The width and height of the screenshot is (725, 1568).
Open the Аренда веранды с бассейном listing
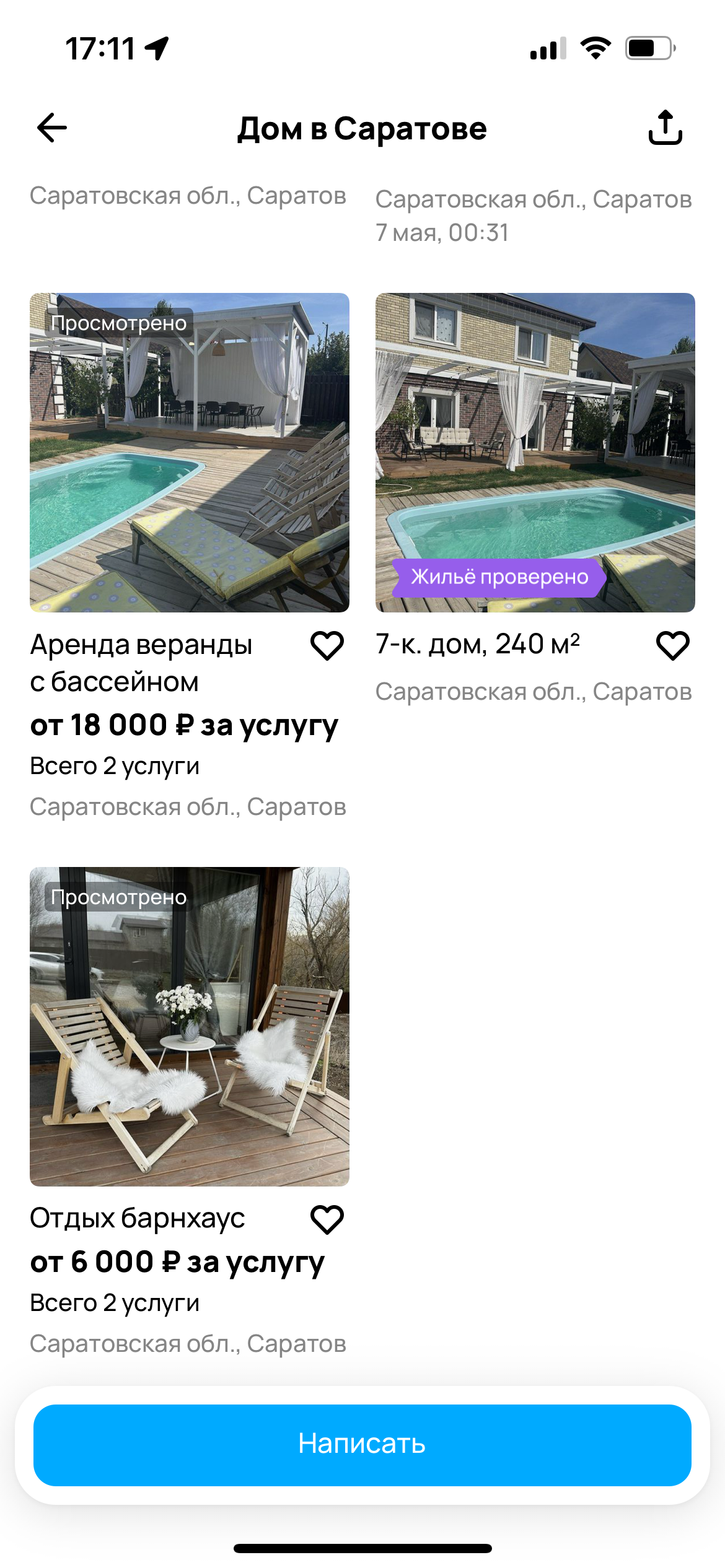point(189,453)
